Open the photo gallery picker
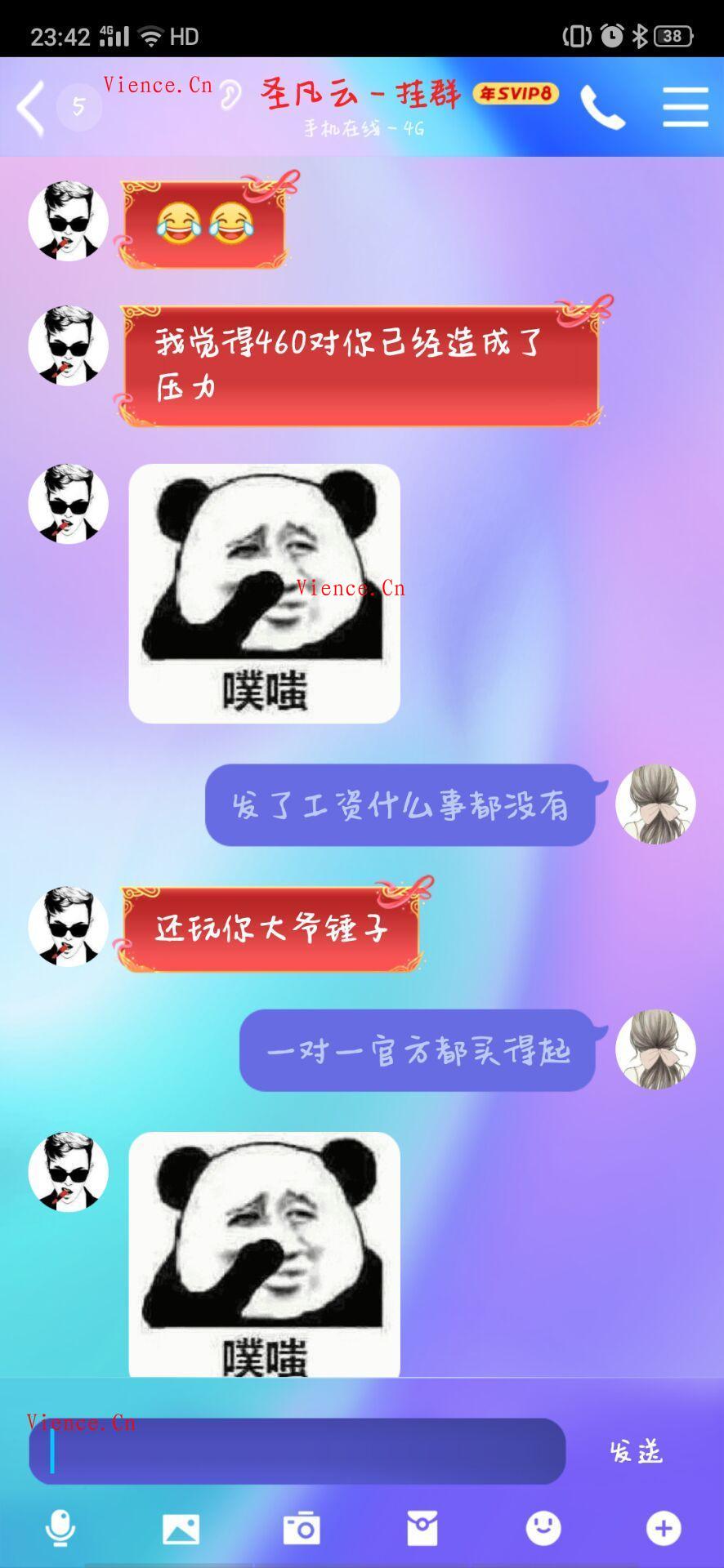Viewport: 724px width, 1568px height. pyautogui.click(x=181, y=1528)
